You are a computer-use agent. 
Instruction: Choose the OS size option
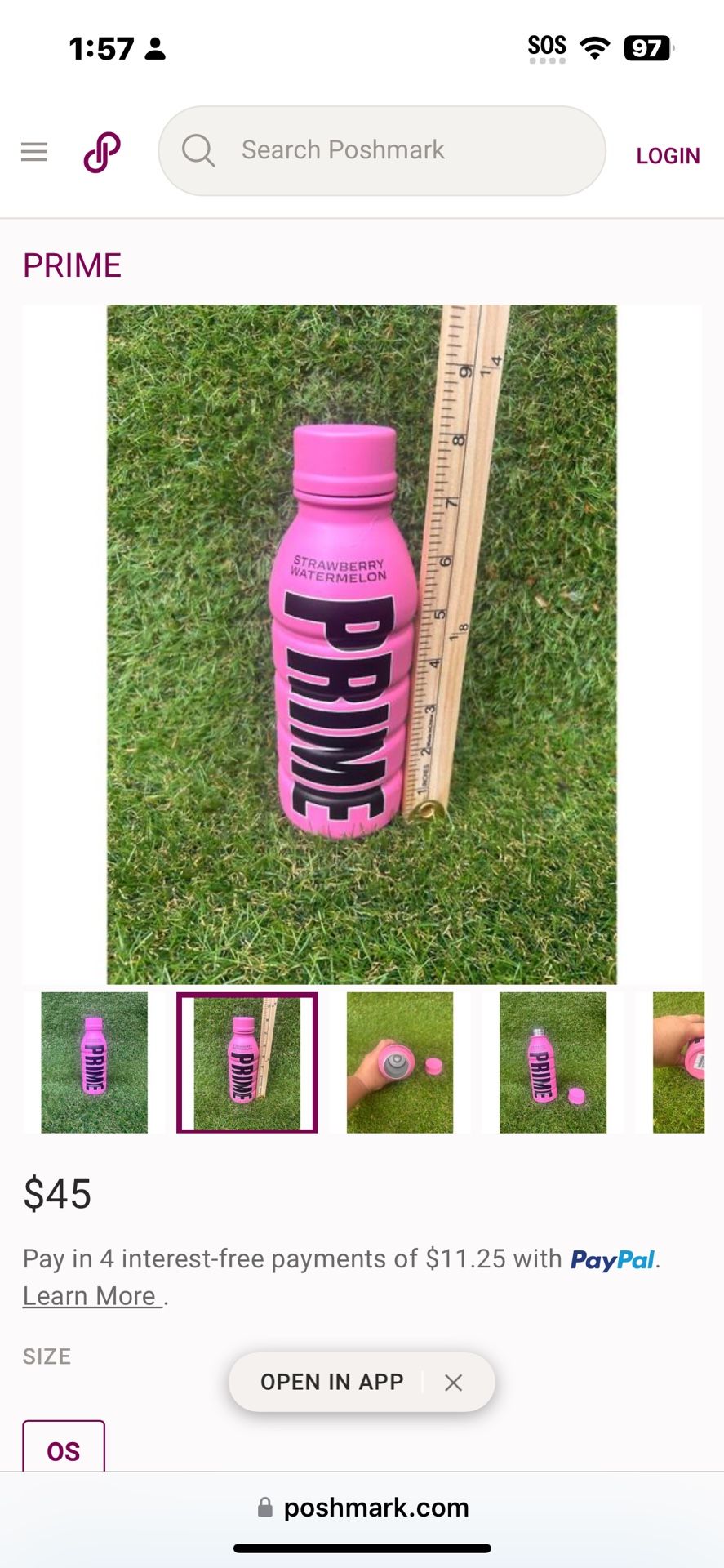click(x=64, y=1449)
